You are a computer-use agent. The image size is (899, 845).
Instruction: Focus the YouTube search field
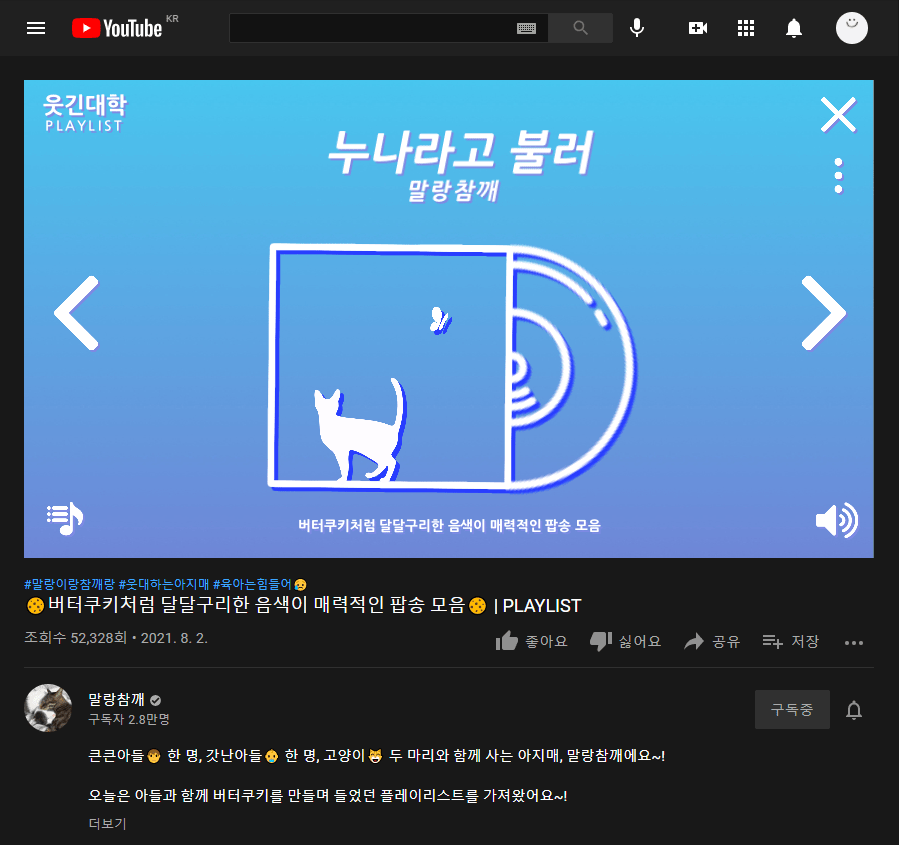[370, 28]
